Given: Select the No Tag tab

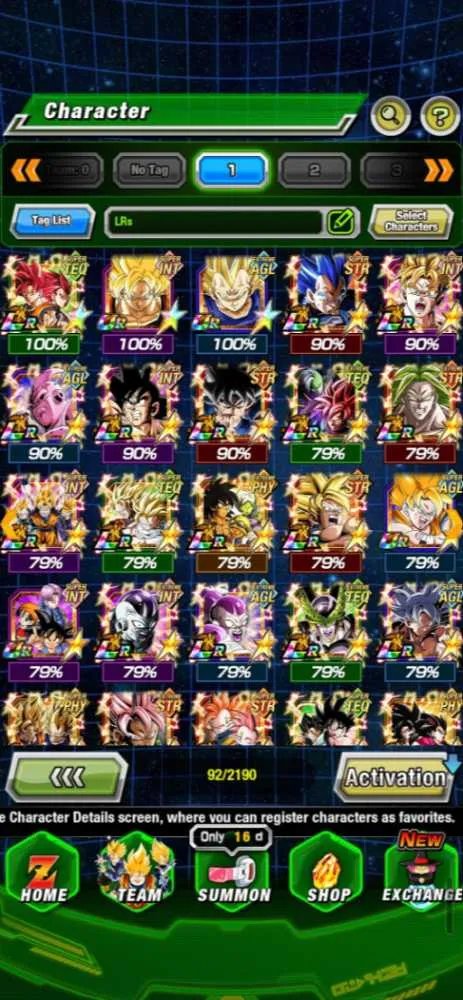Looking at the screenshot, I should [x=149, y=170].
